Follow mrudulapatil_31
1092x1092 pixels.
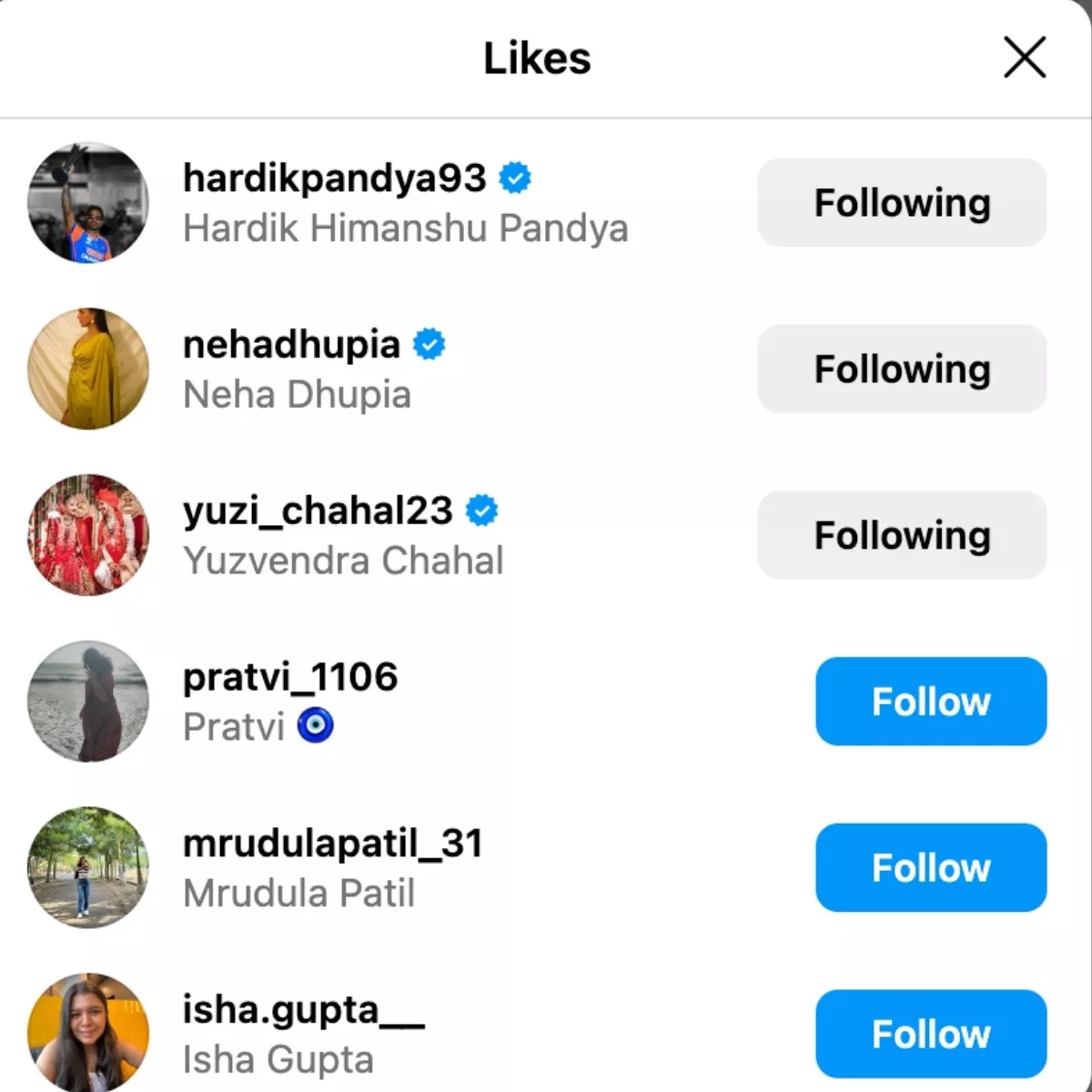(930, 868)
